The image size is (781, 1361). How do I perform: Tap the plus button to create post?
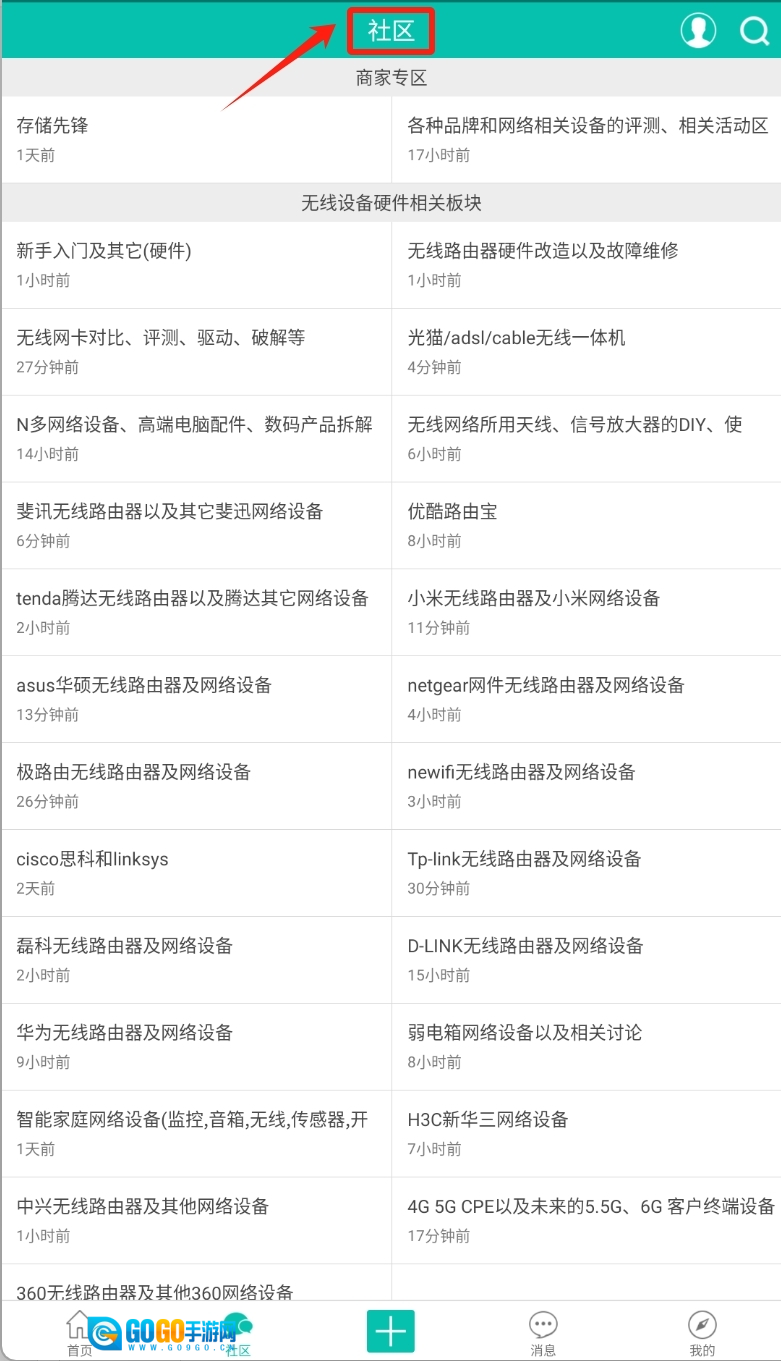click(390, 1332)
